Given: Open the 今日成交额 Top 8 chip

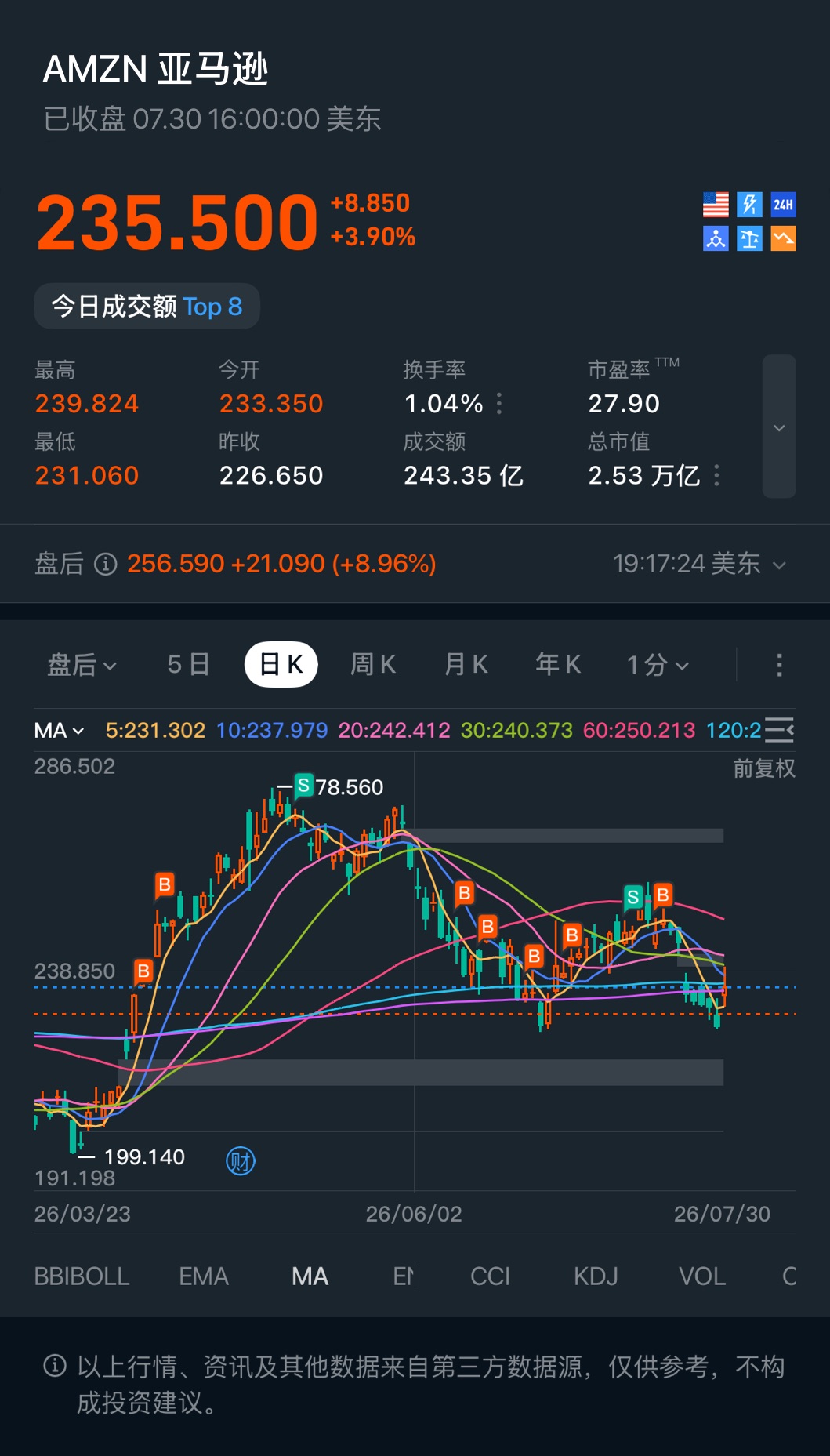Looking at the screenshot, I should (x=147, y=306).
